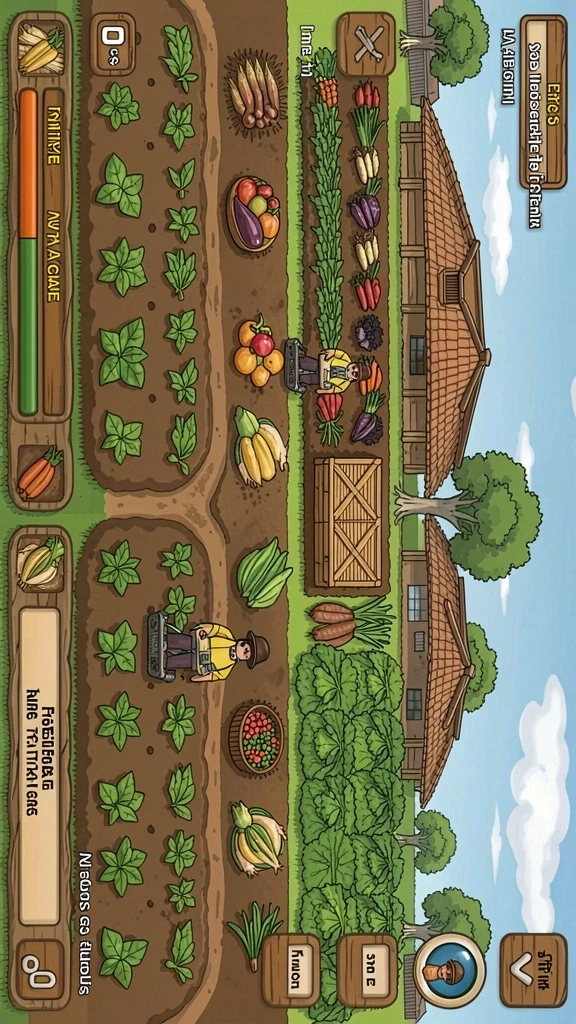Viewport: 576px width, 1024px height.
Task: Tap the wooden chevron arrow button
Action: click(534, 969)
